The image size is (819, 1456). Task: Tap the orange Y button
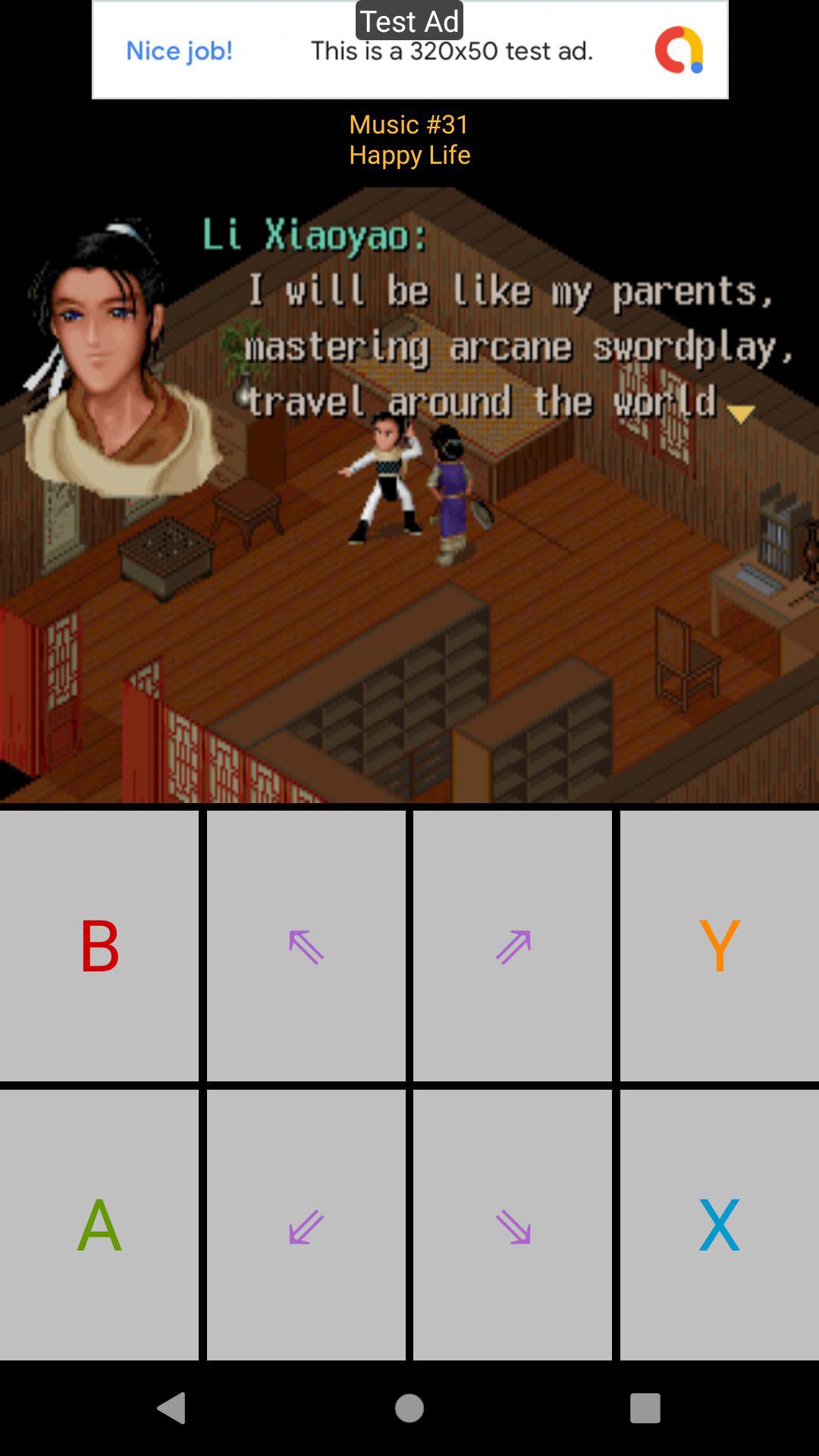click(719, 946)
